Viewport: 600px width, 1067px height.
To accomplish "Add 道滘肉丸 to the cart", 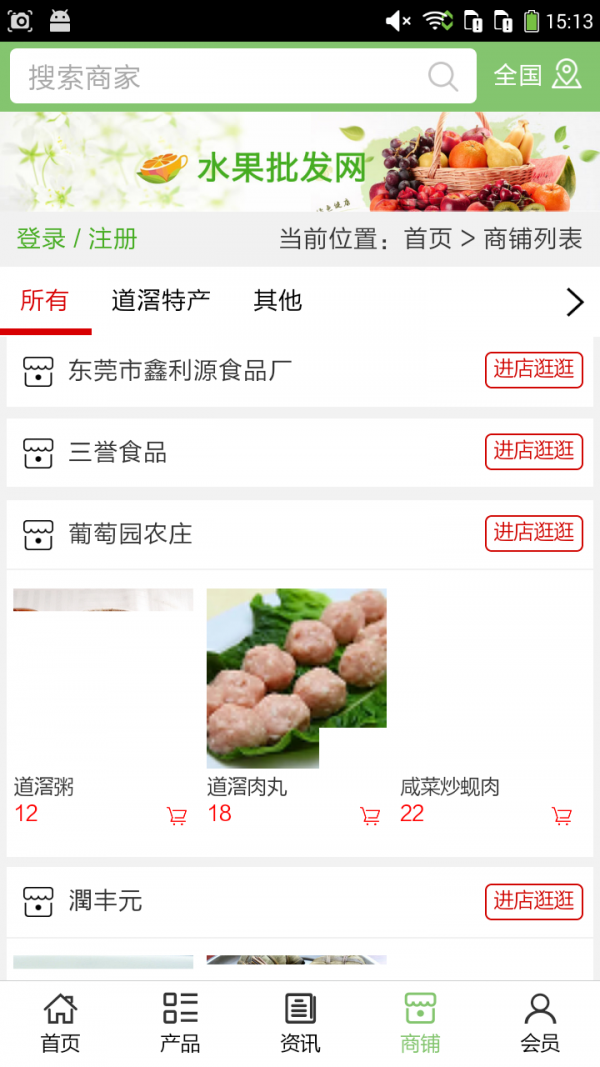I will pyautogui.click(x=370, y=816).
